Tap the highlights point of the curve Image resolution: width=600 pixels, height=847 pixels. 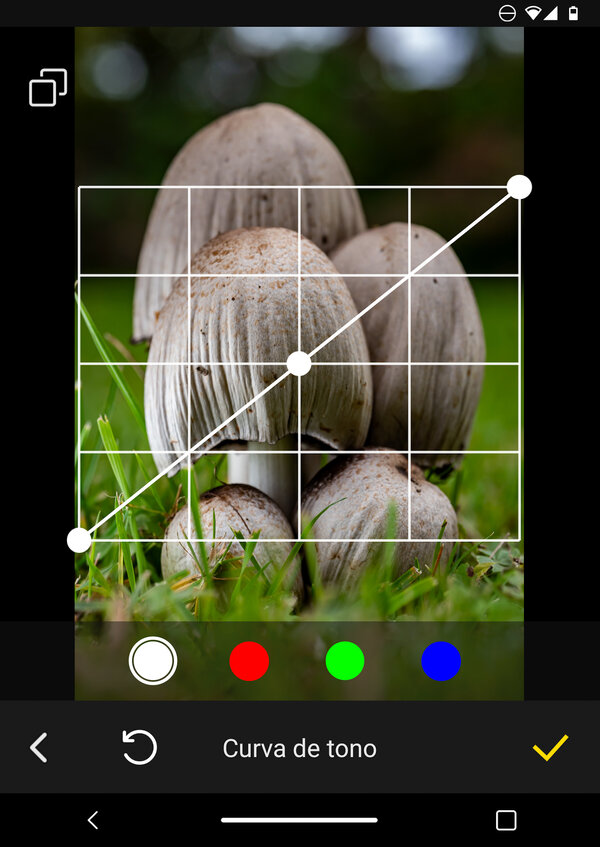[519, 187]
